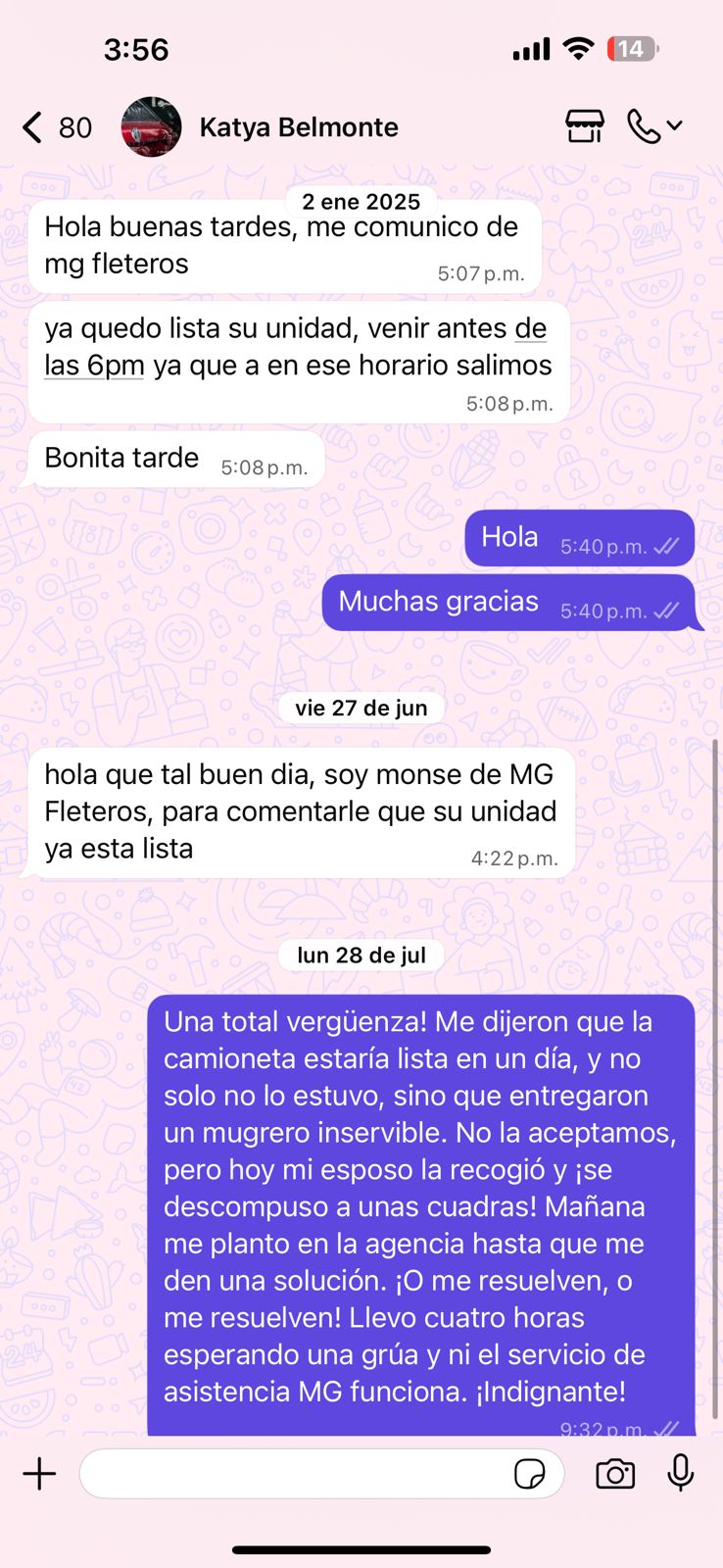Open Katya Belmonte's contact info
The height and width of the screenshot is (1568, 723).
(x=298, y=127)
